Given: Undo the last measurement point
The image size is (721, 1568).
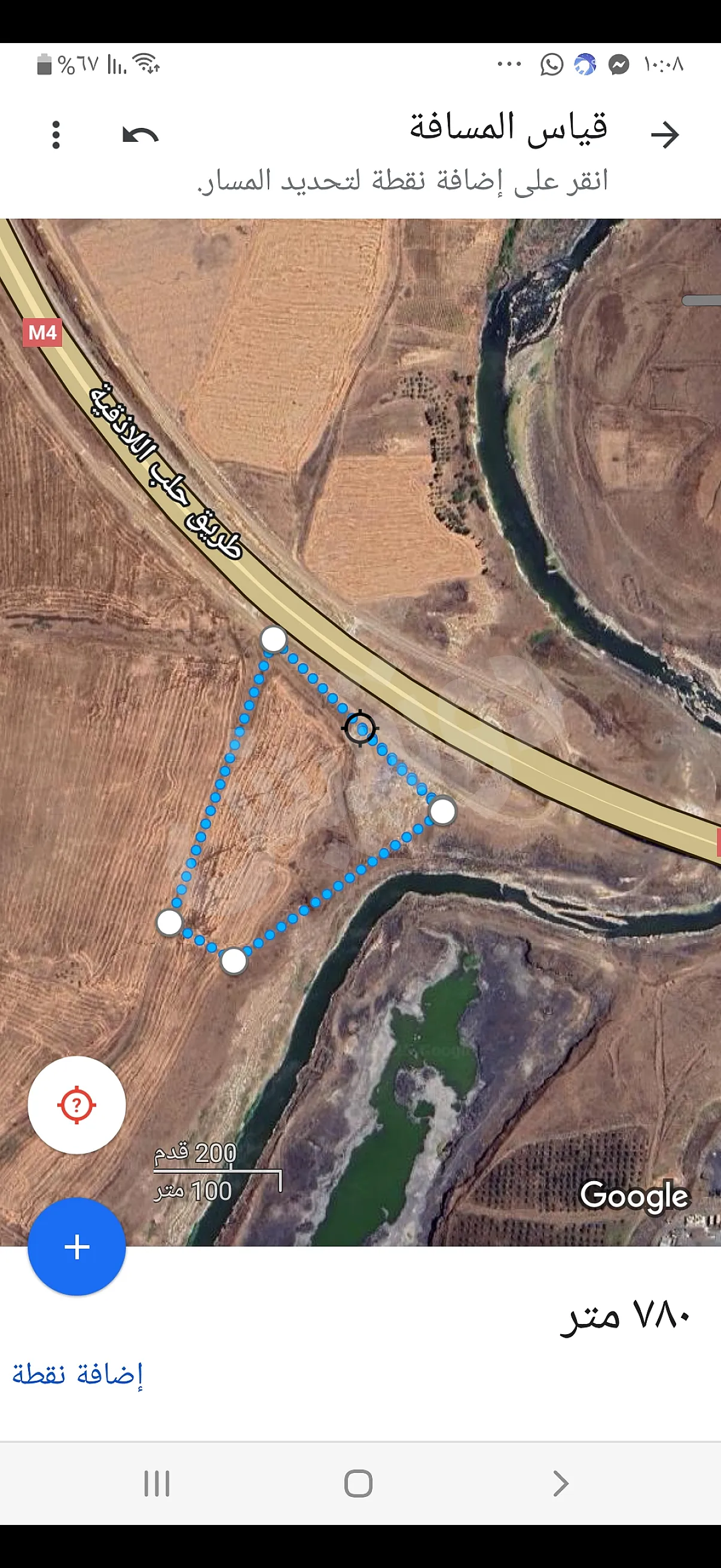Looking at the screenshot, I should [140, 135].
